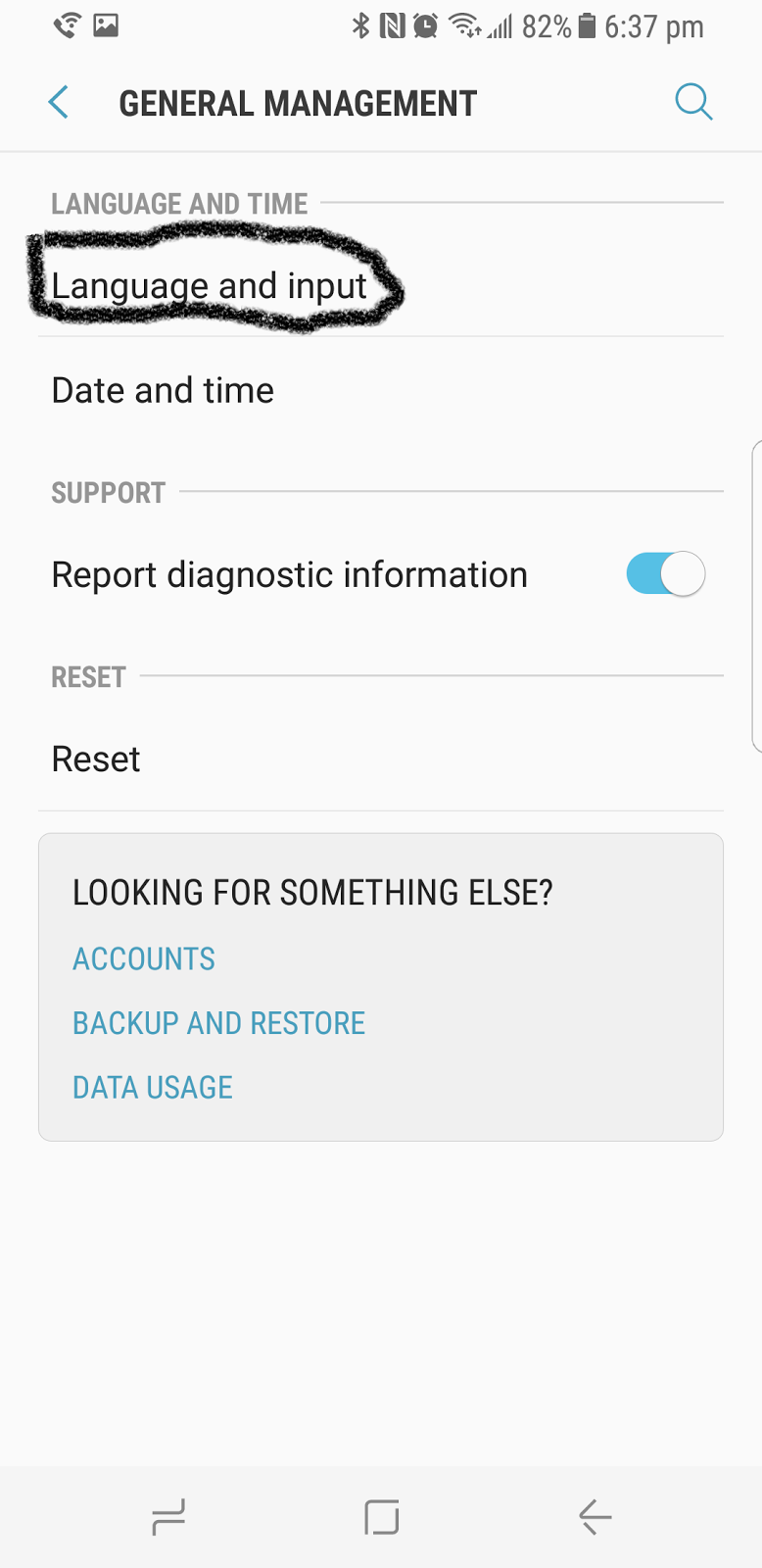Image resolution: width=762 pixels, height=1568 pixels.
Task: Open Date and time settings
Action: [380, 390]
